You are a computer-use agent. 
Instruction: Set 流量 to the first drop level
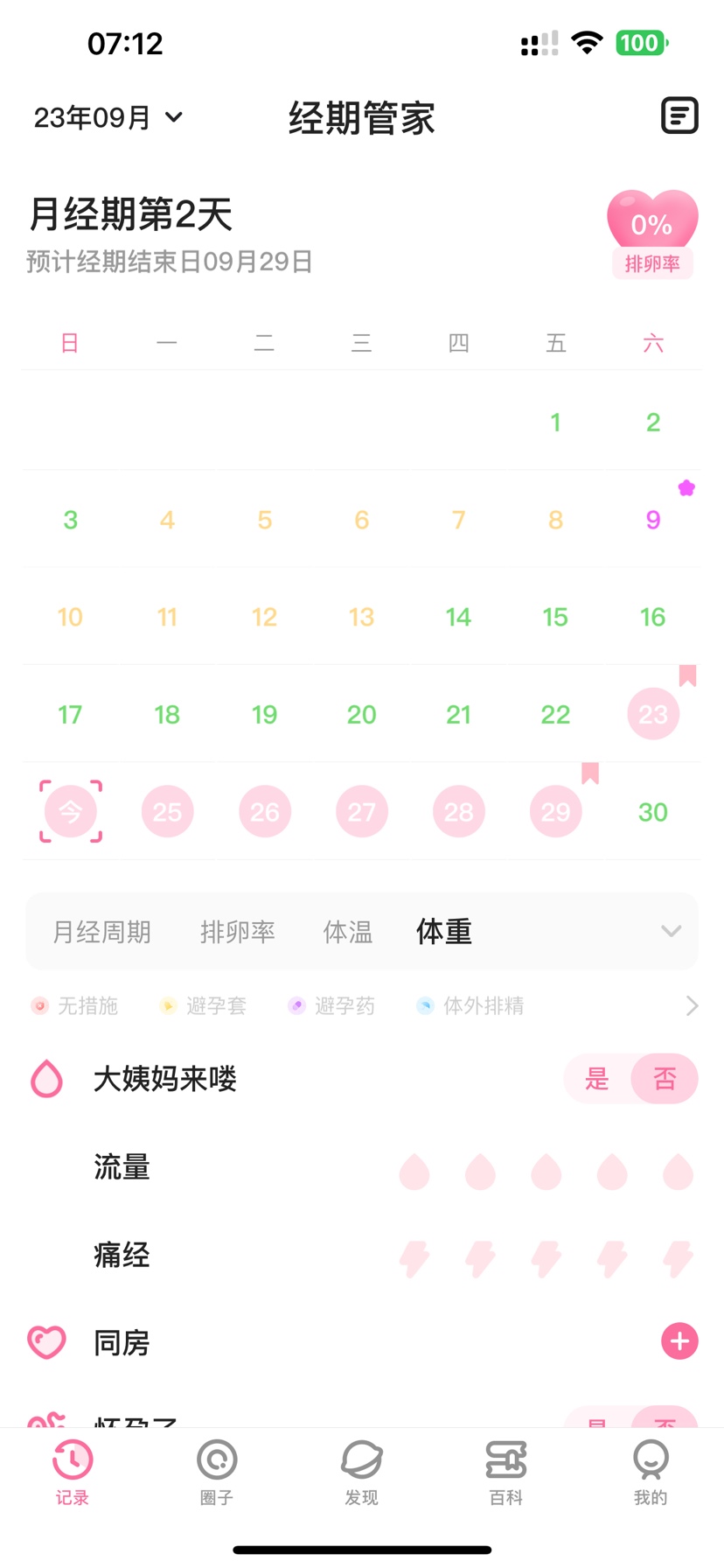point(414,1172)
